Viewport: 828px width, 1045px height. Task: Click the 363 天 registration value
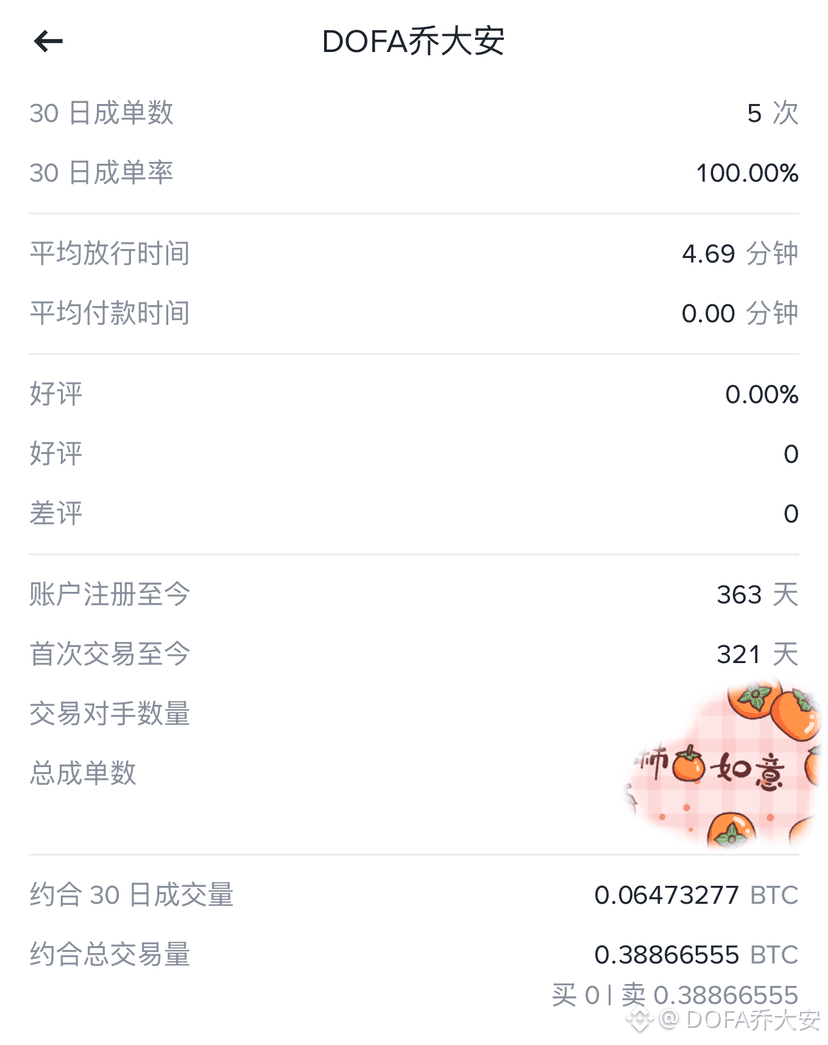point(758,594)
